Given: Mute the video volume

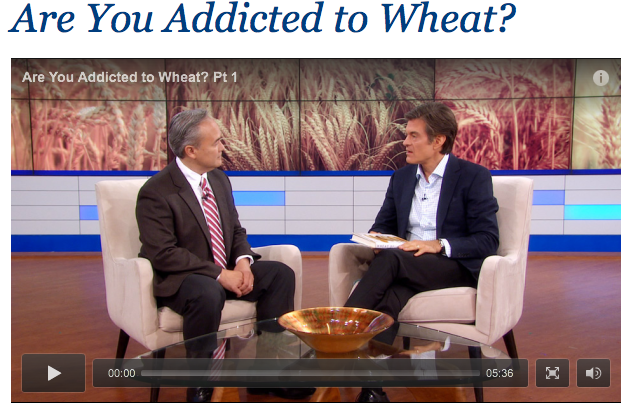Looking at the screenshot, I should (x=592, y=373).
